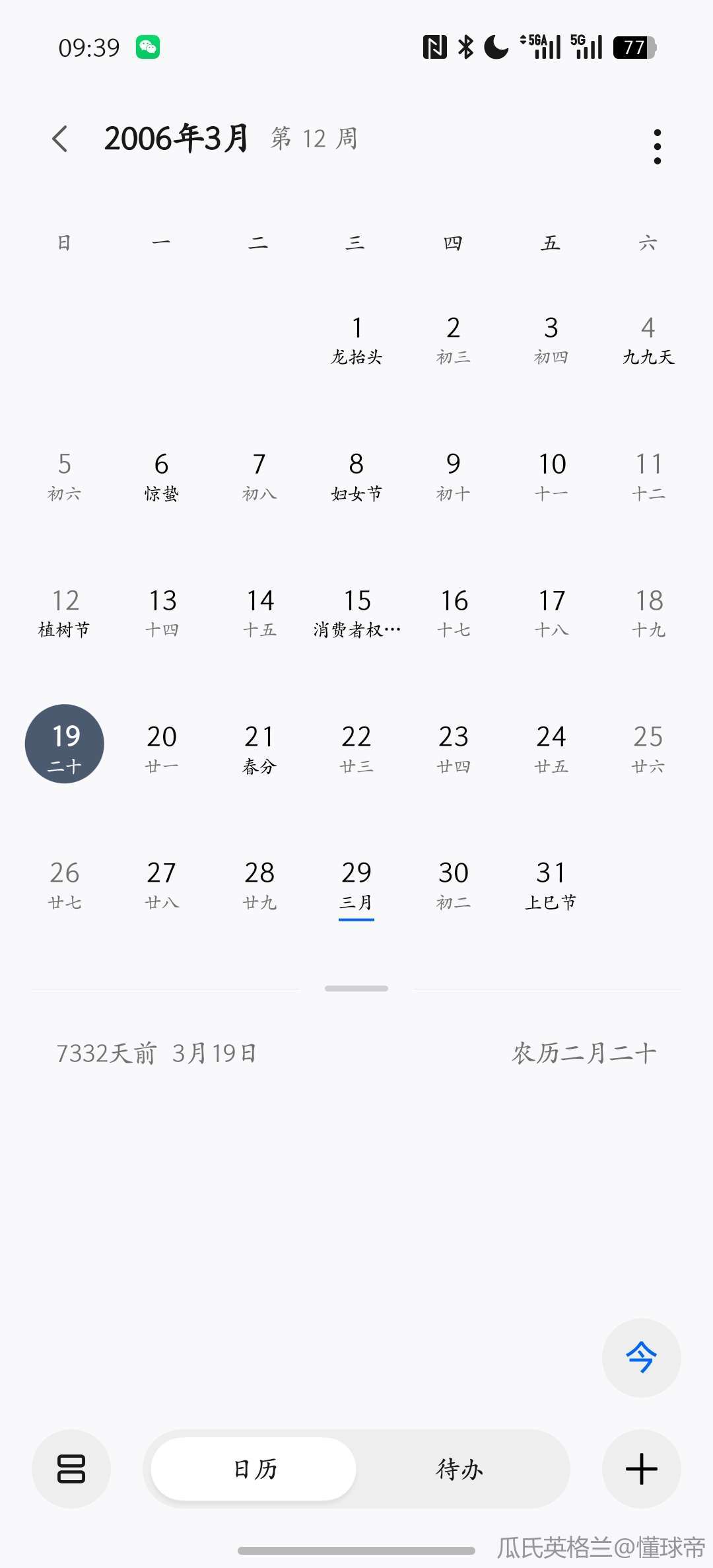Switch to the 待办 tab
The height and width of the screenshot is (1568, 713).
459,1469
